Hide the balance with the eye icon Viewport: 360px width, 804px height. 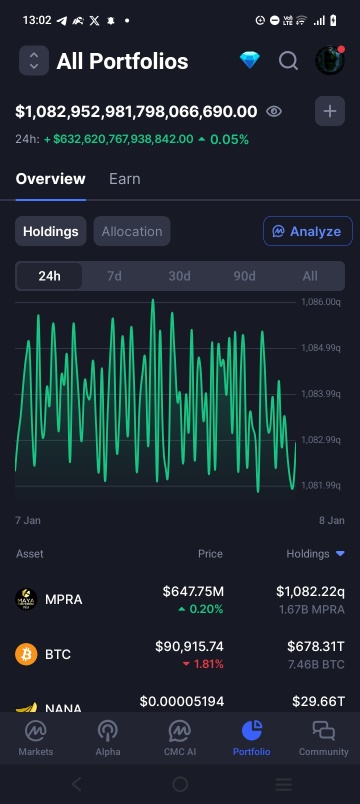[274, 111]
